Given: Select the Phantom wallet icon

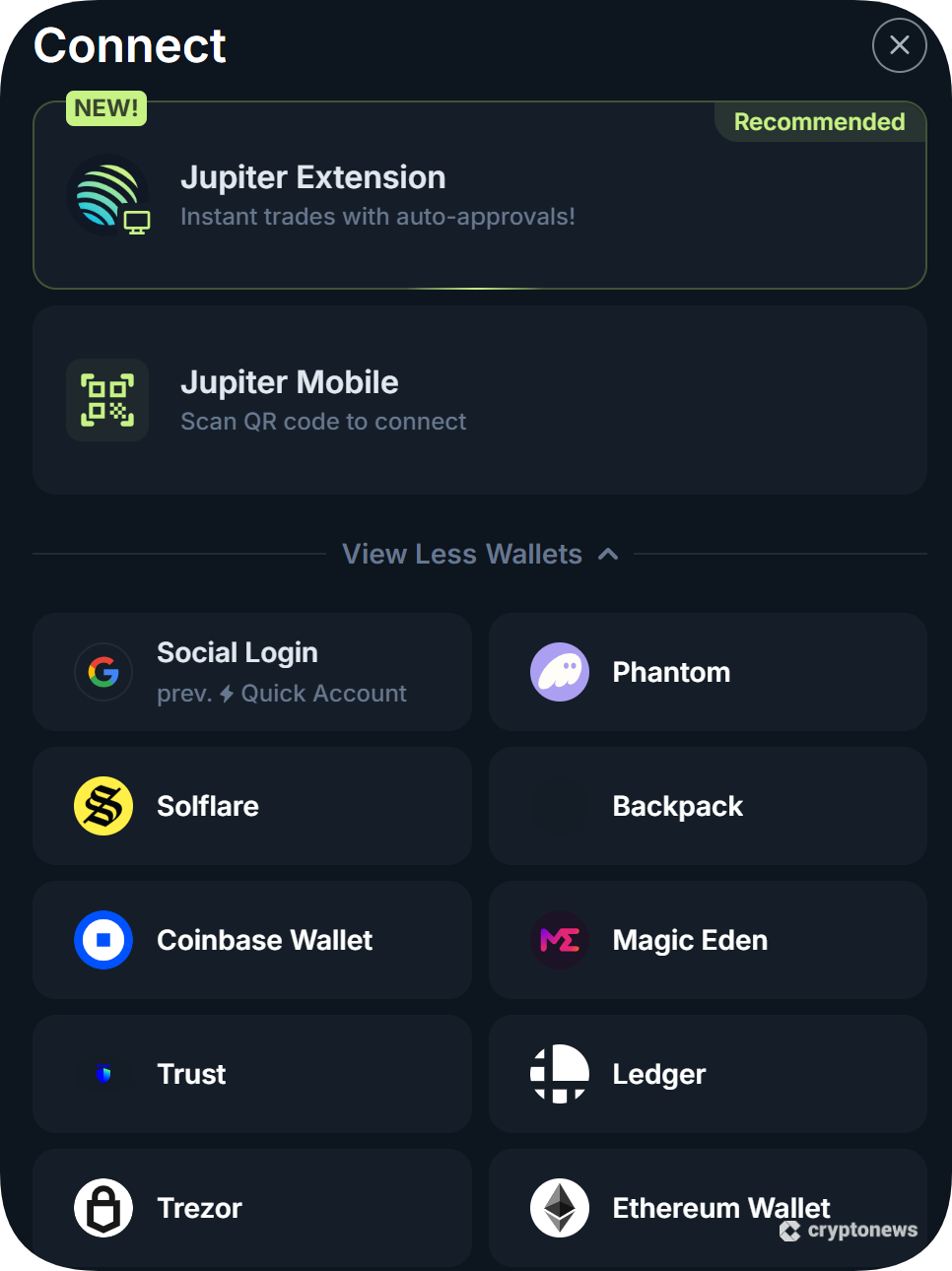Looking at the screenshot, I should click(x=560, y=672).
